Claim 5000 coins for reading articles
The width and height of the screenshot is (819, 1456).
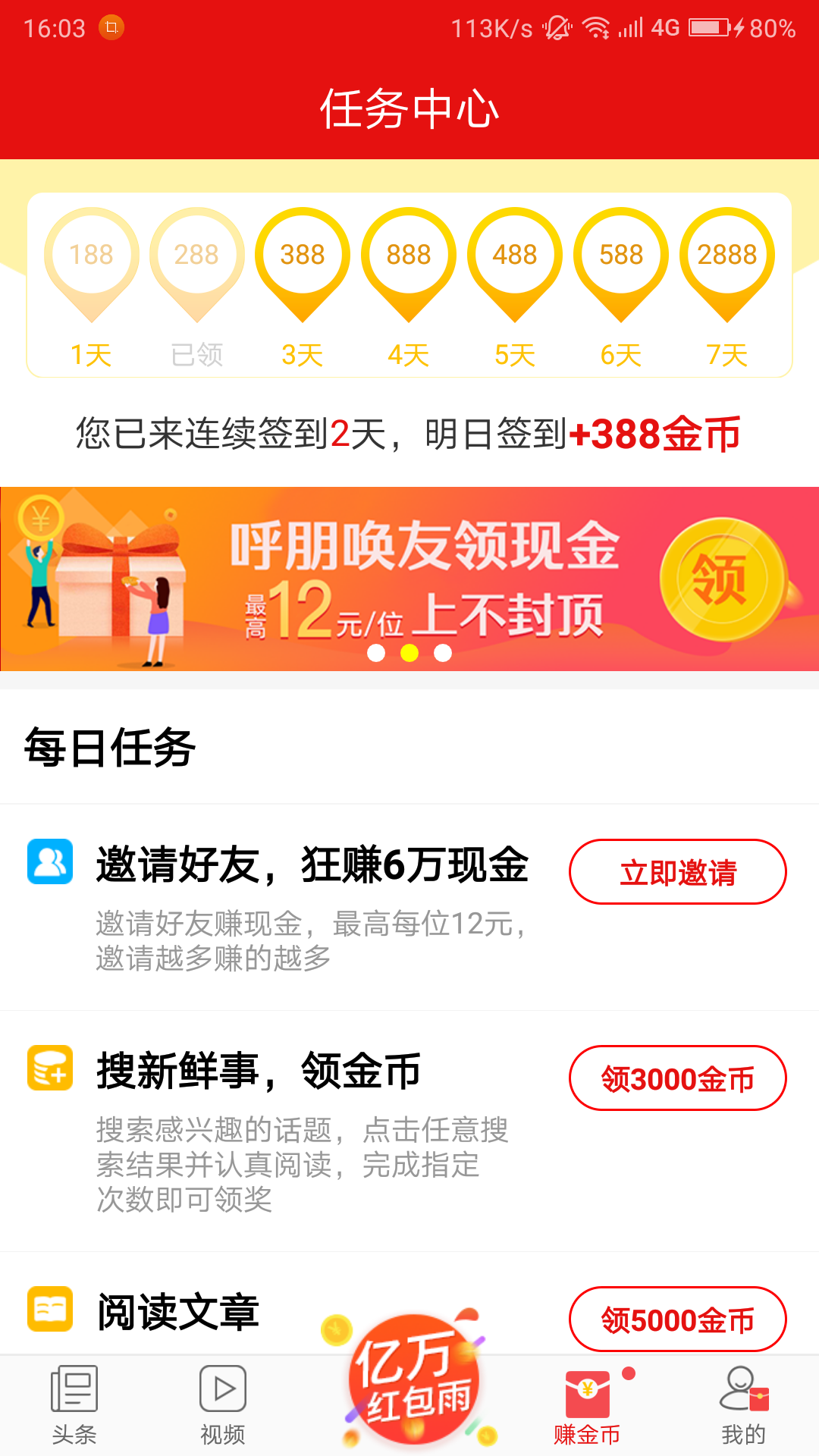(677, 1319)
